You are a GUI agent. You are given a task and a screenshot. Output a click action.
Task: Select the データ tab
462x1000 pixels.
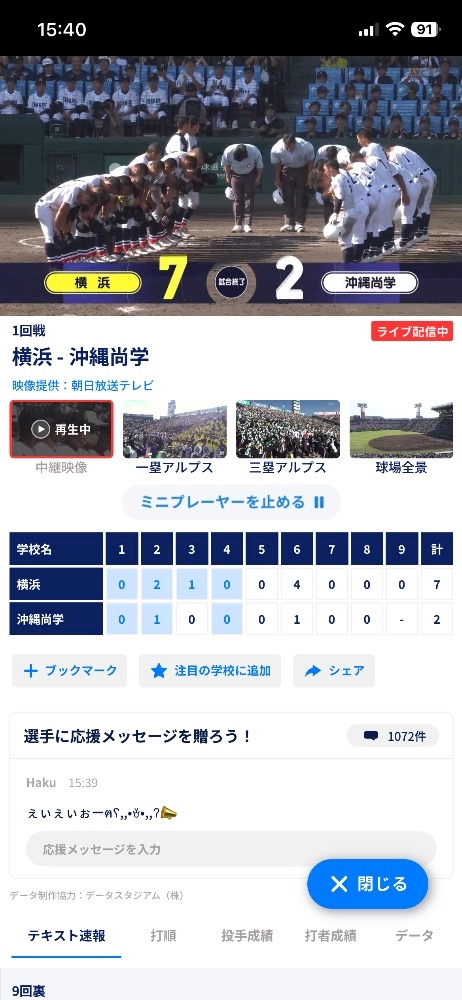pos(414,936)
